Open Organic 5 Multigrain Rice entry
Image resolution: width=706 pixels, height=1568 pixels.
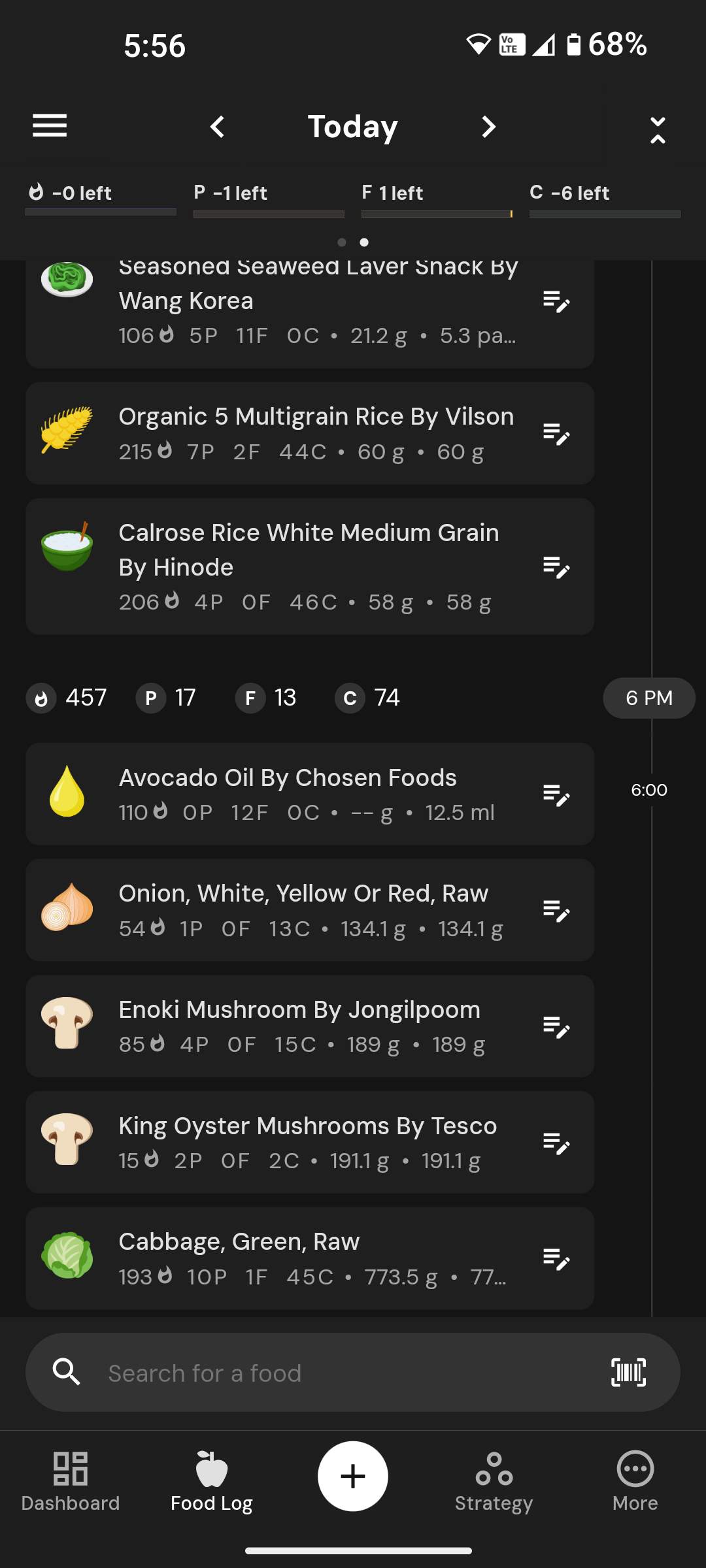310,433
